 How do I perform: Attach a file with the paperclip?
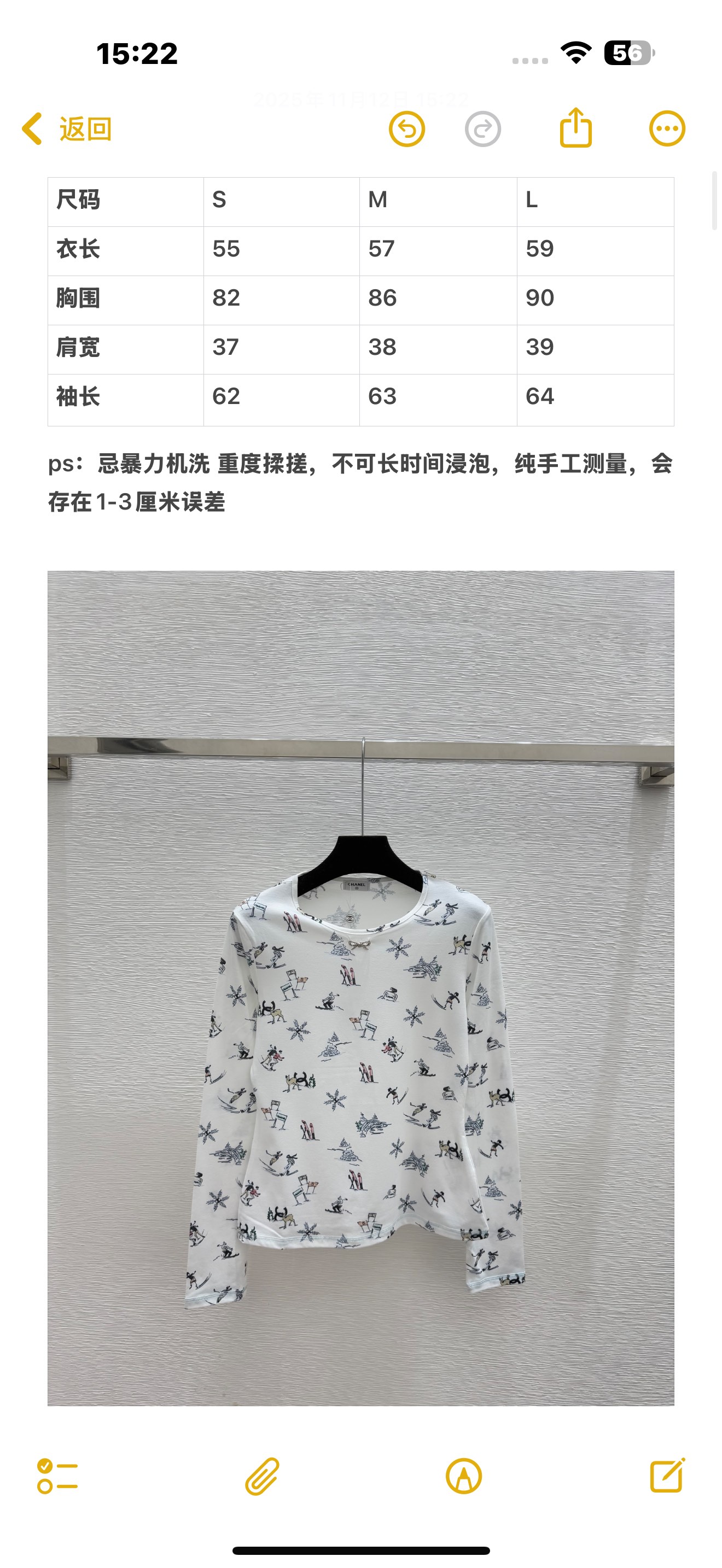click(263, 1476)
